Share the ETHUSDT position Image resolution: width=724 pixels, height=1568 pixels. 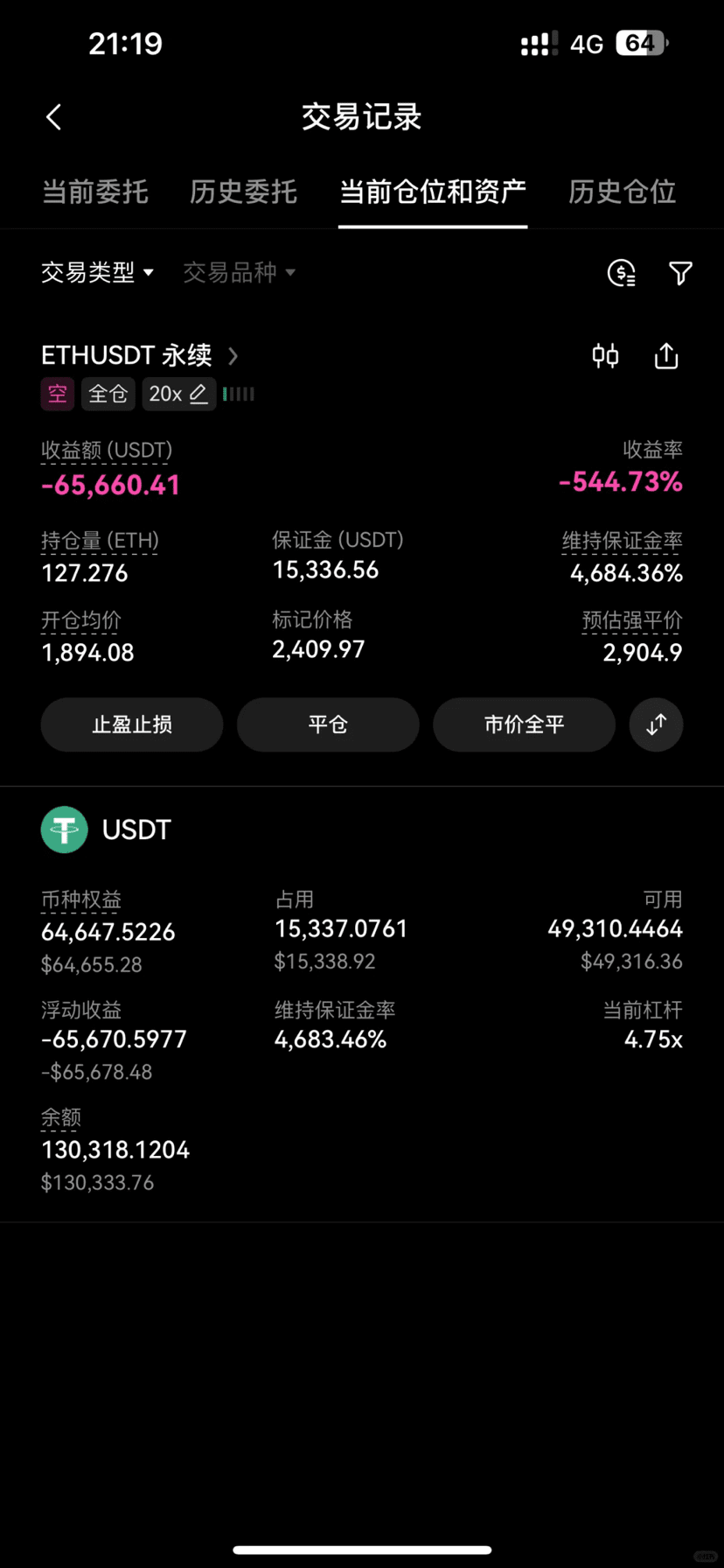click(666, 355)
